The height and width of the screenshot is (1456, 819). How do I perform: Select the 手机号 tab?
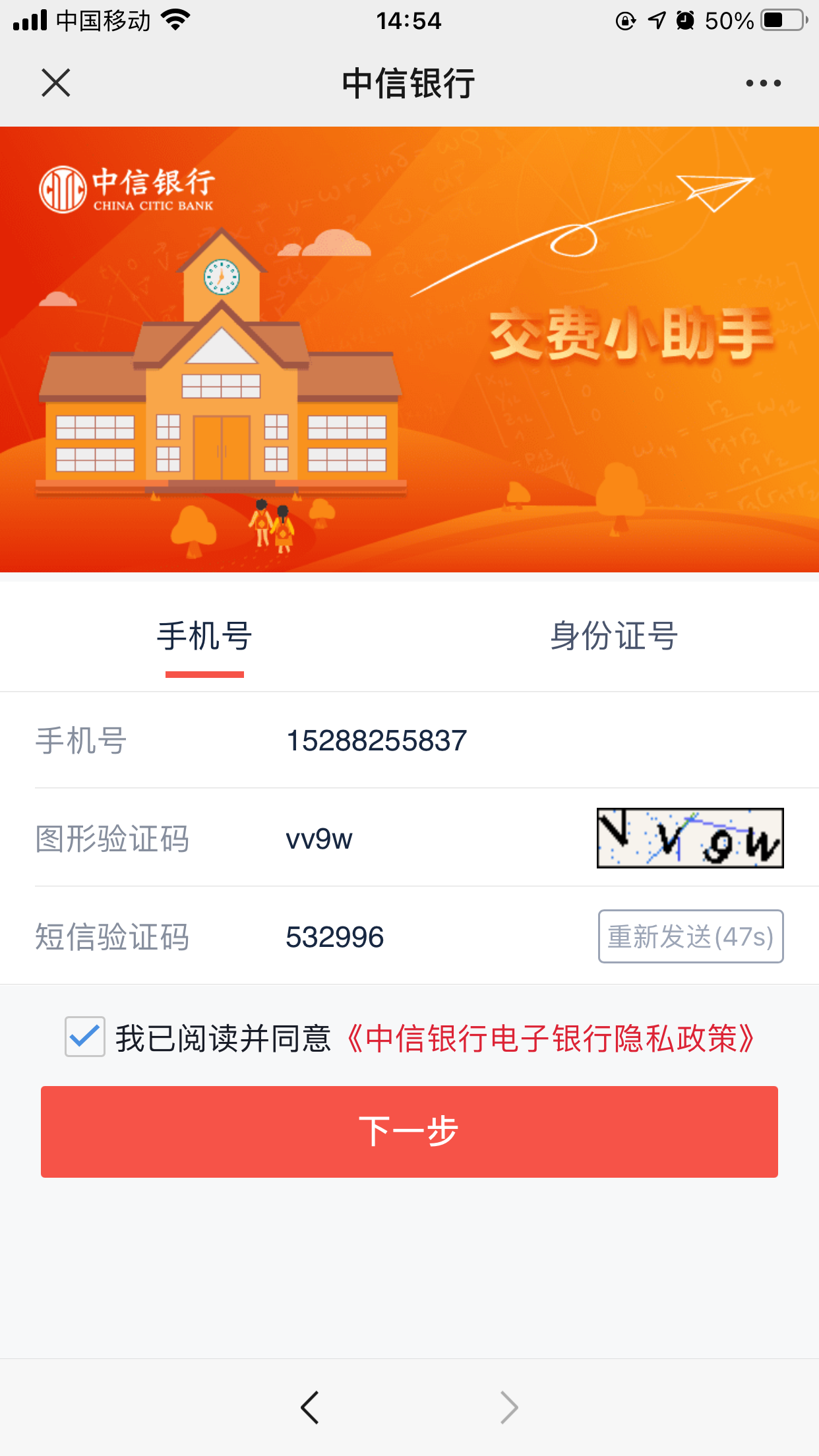[204, 637]
